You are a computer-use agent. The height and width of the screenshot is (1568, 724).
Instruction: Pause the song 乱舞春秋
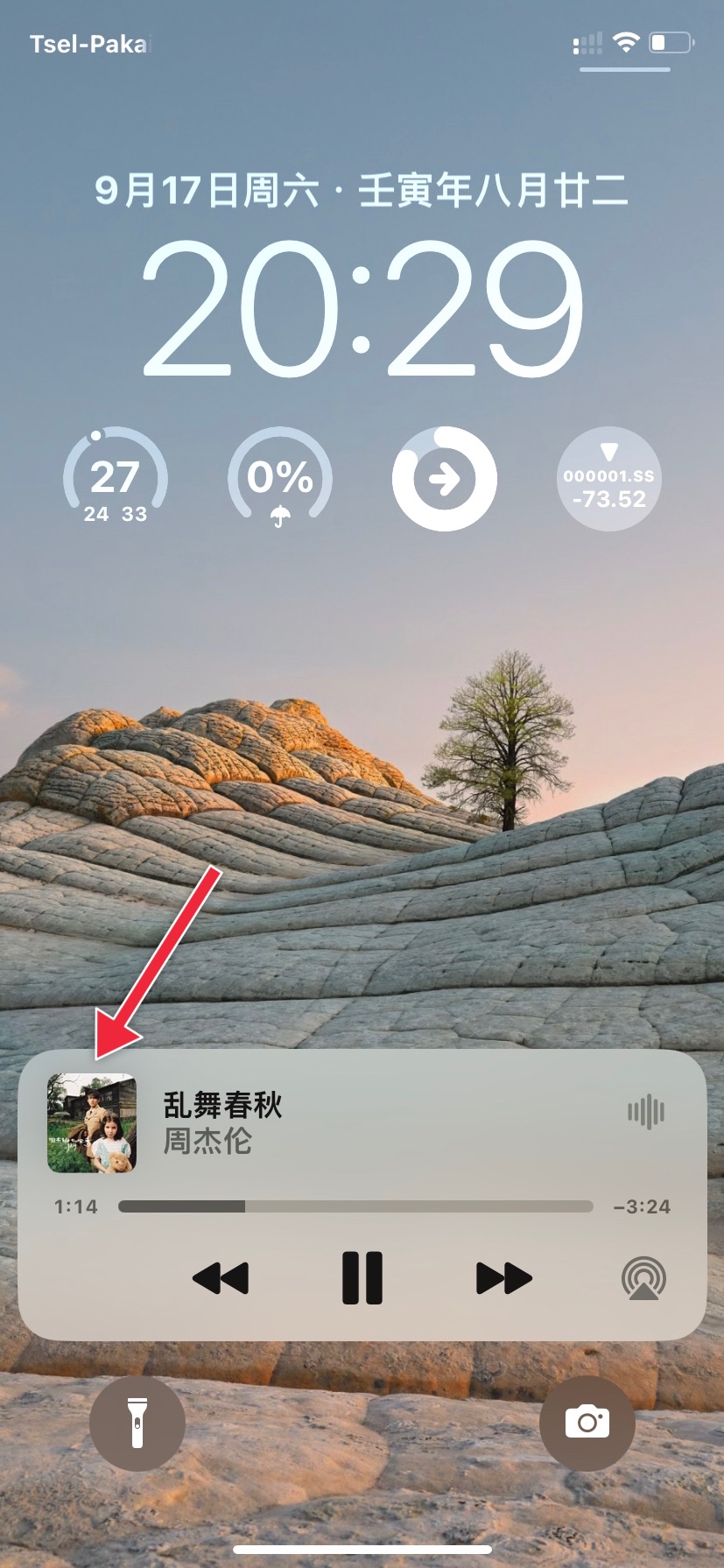(362, 1278)
